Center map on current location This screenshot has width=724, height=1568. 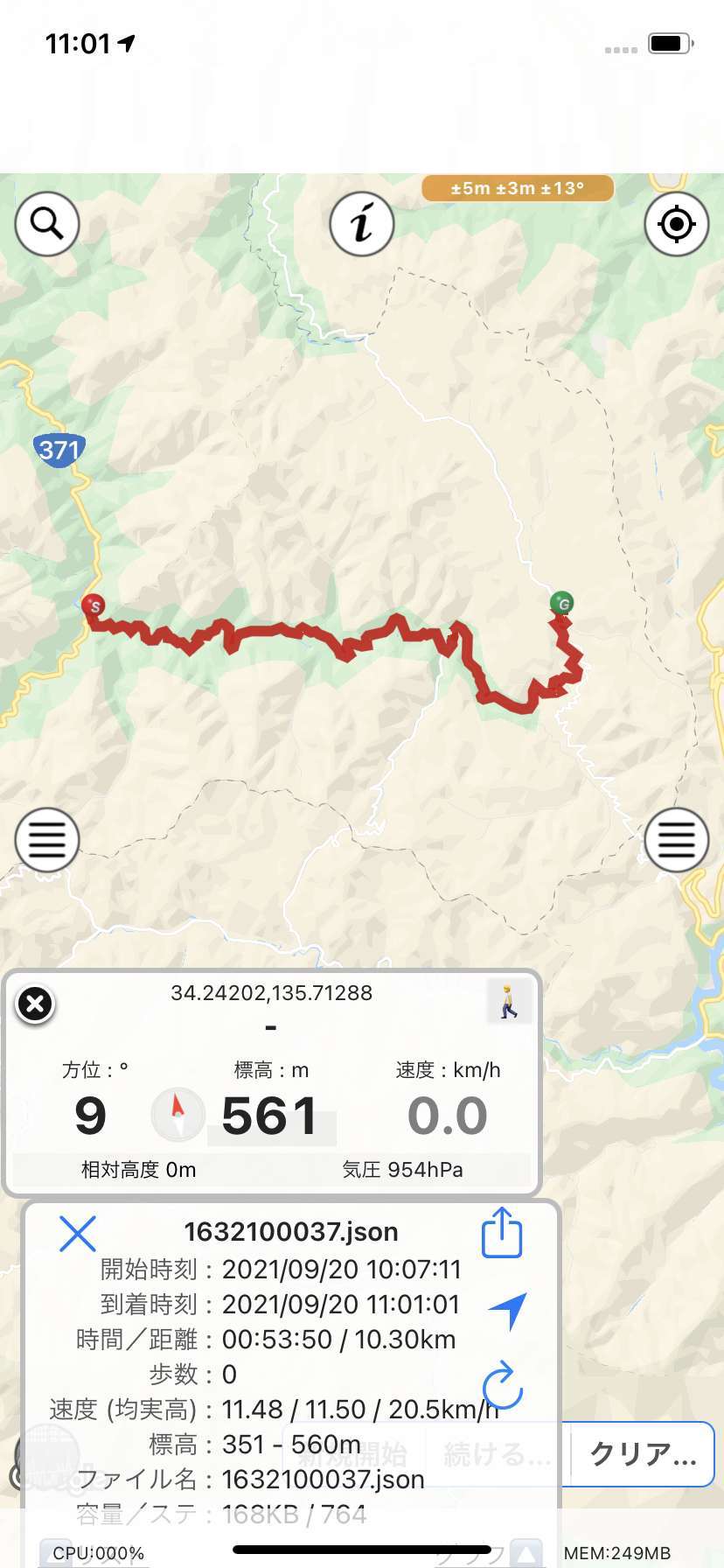click(677, 224)
